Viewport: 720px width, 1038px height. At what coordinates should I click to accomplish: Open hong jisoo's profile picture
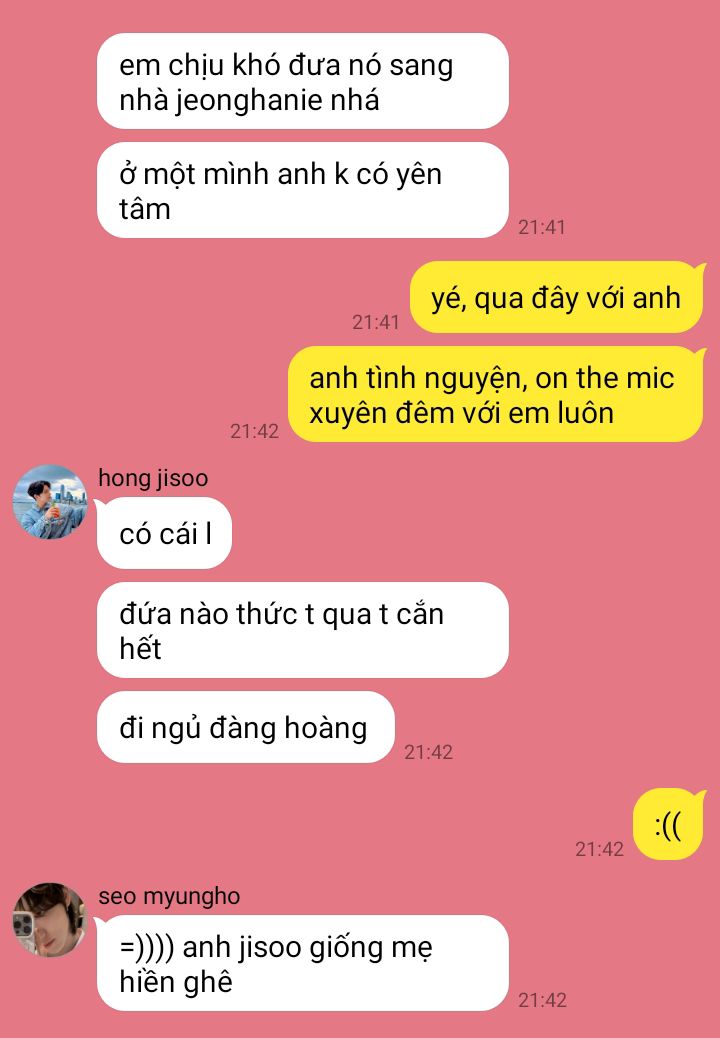pyautogui.click(x=49, y=502)
